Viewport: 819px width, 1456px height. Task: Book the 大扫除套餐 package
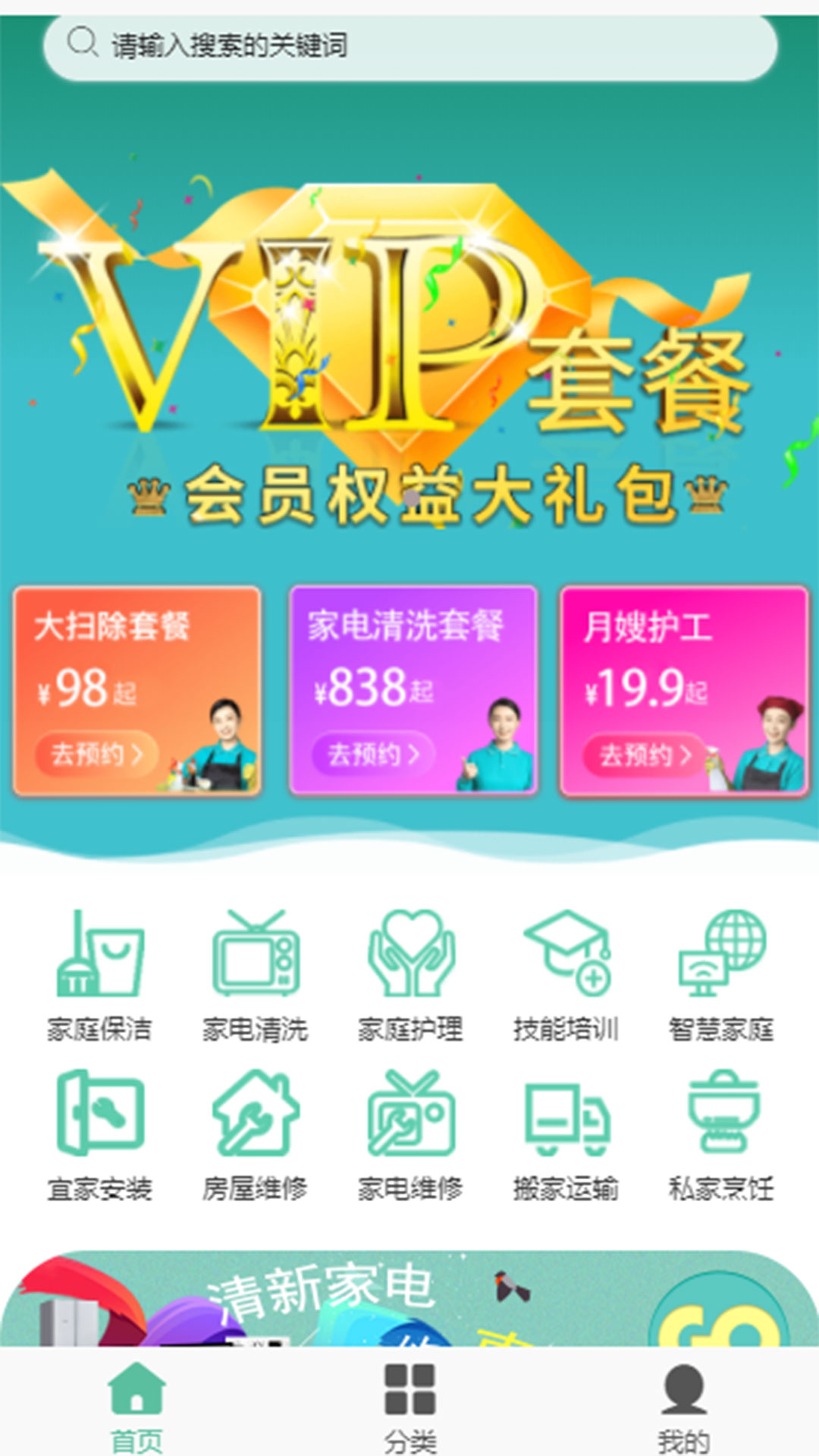point(96,754)
